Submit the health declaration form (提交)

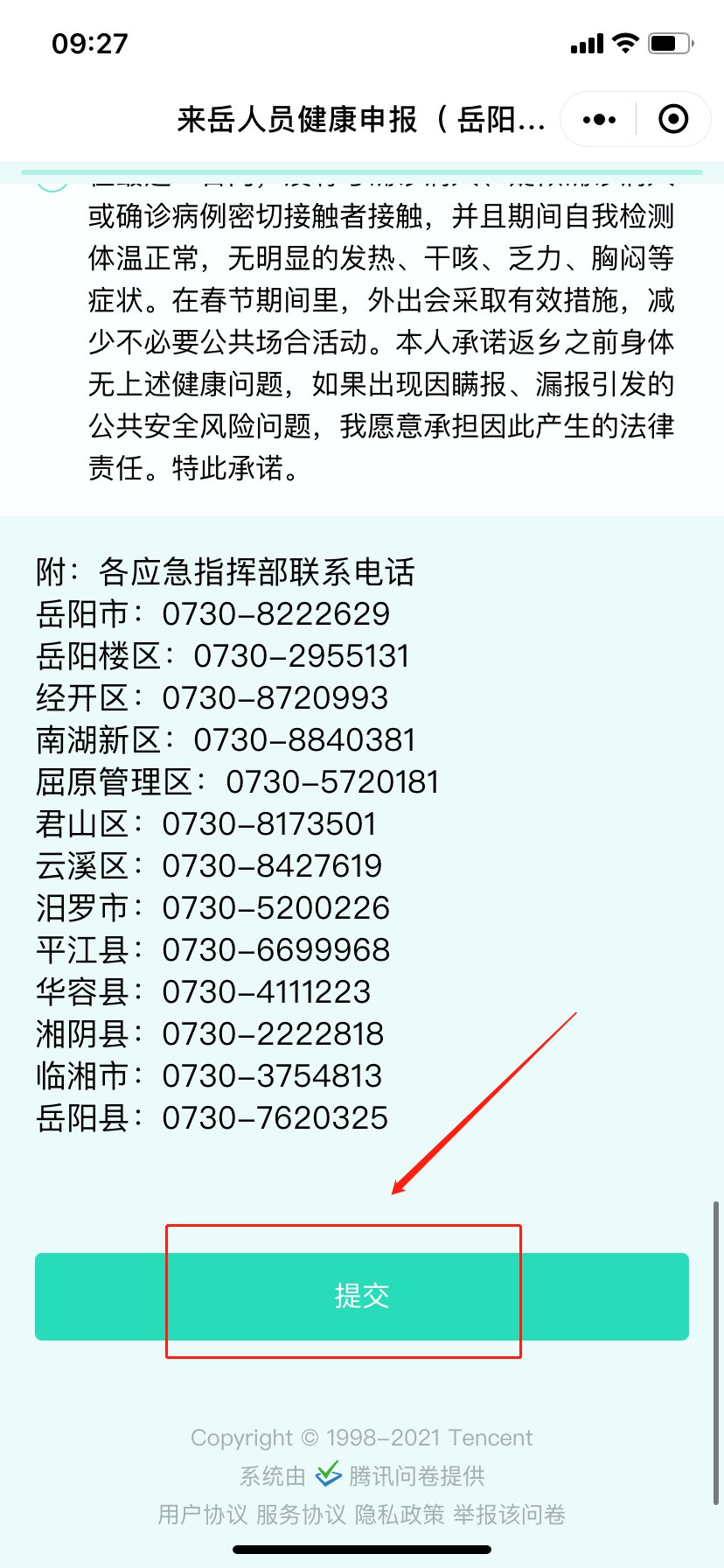[362, 1296]
